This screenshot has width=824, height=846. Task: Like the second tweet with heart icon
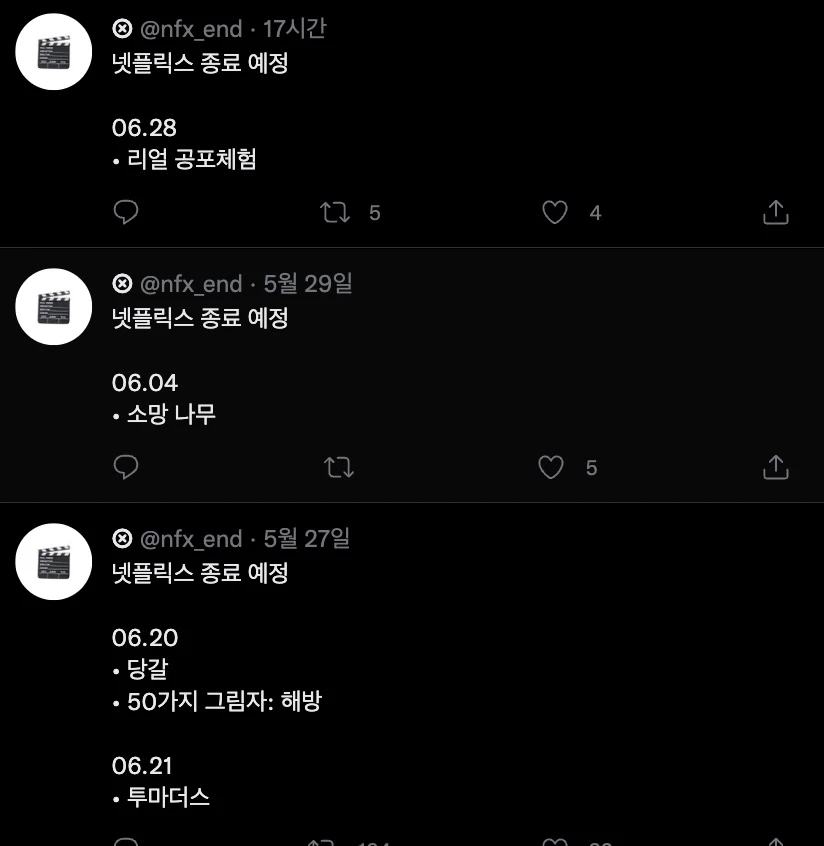[550, 467]
